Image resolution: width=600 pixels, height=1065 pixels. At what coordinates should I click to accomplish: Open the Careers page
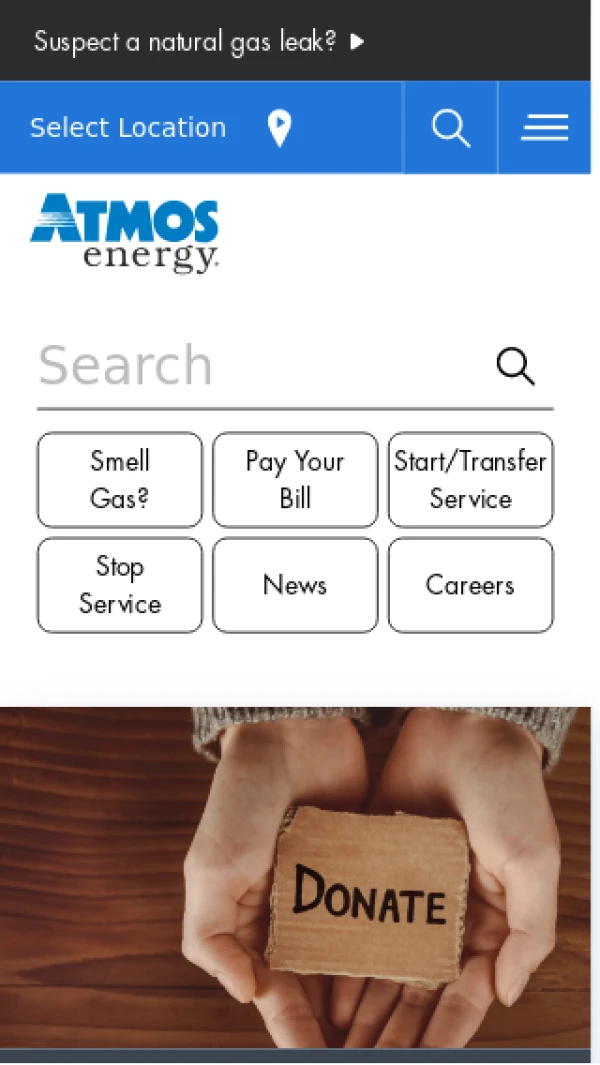click(x=470, y=585)
